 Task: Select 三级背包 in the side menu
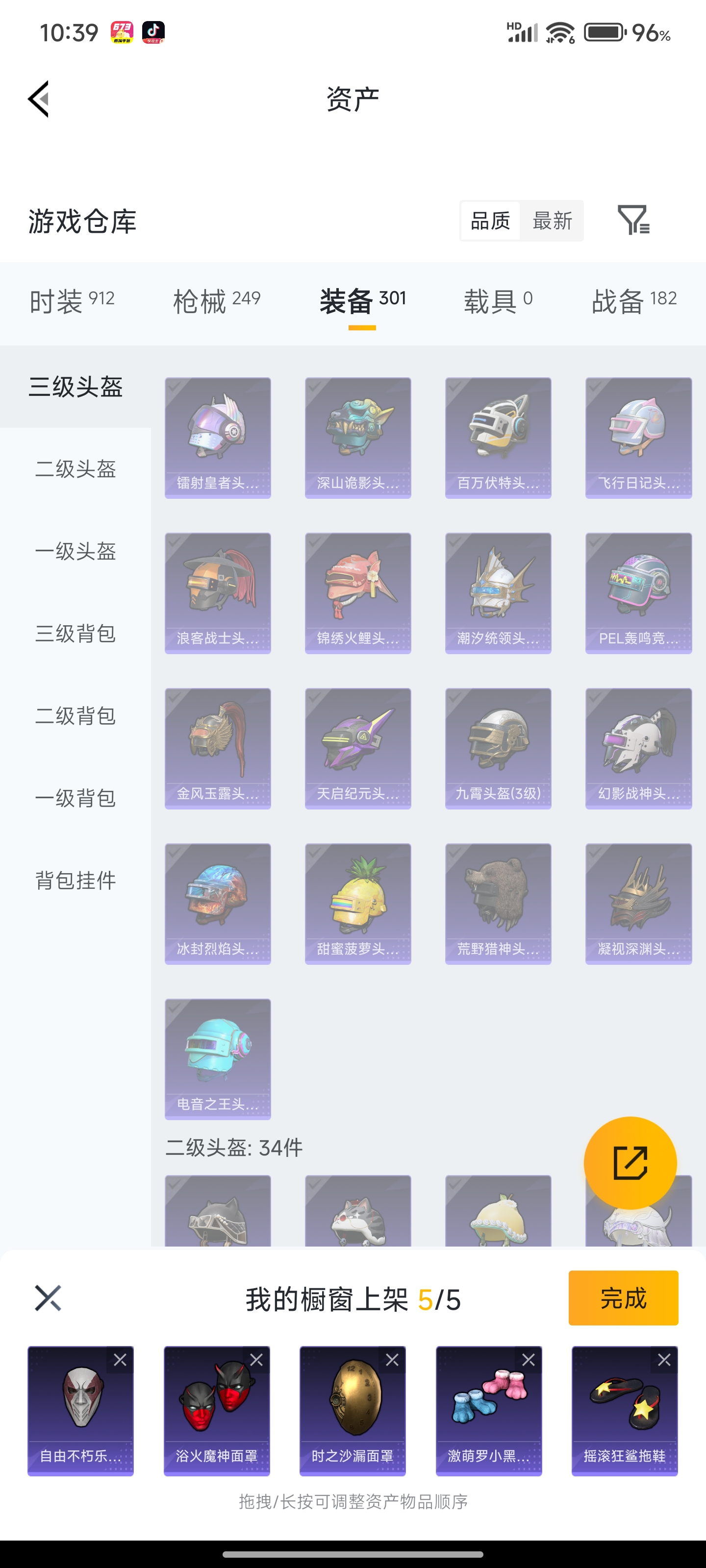click(x=76, y=633)
